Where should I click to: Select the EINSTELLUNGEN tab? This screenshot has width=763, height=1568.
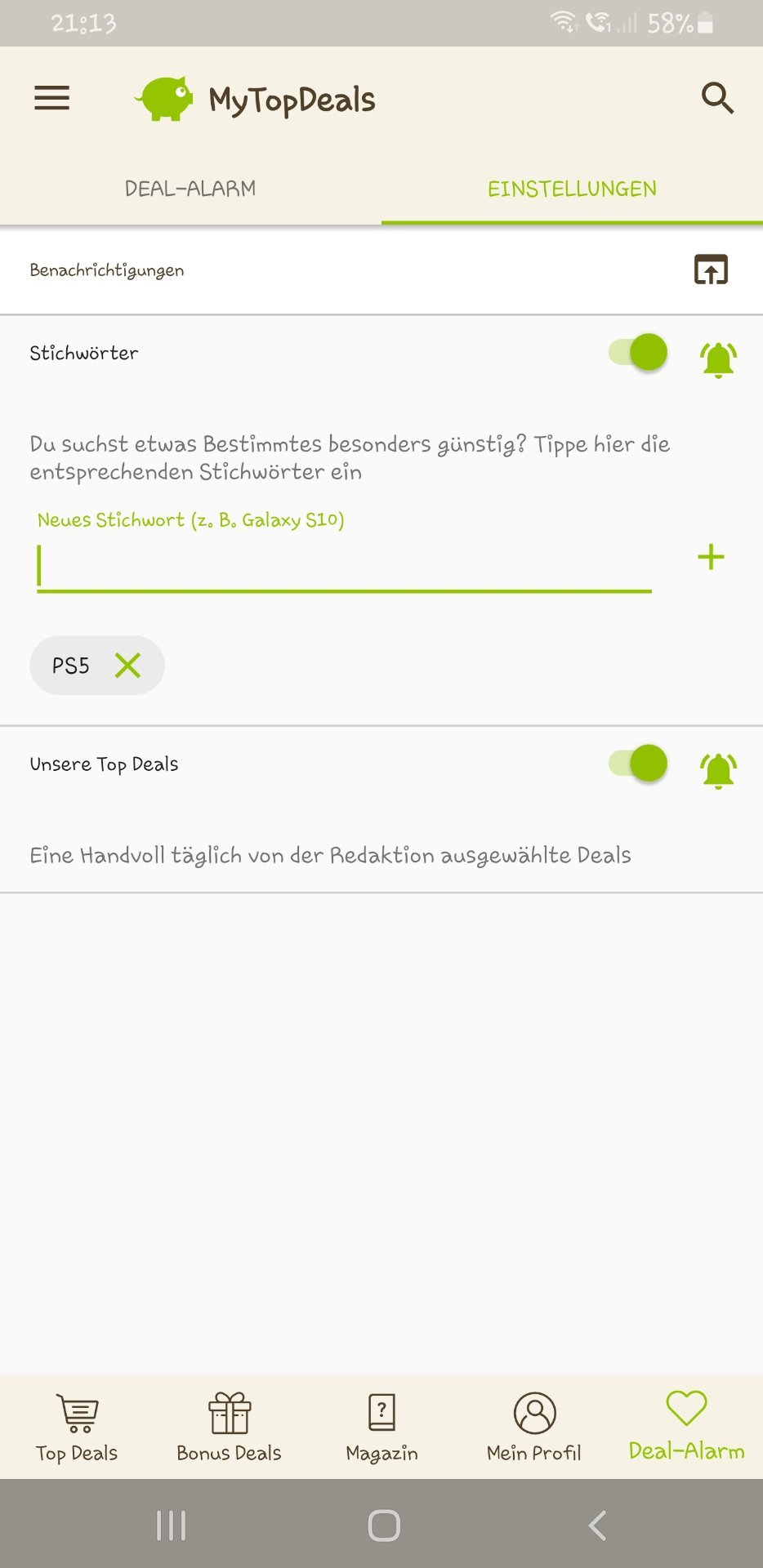tap(572, 189)
